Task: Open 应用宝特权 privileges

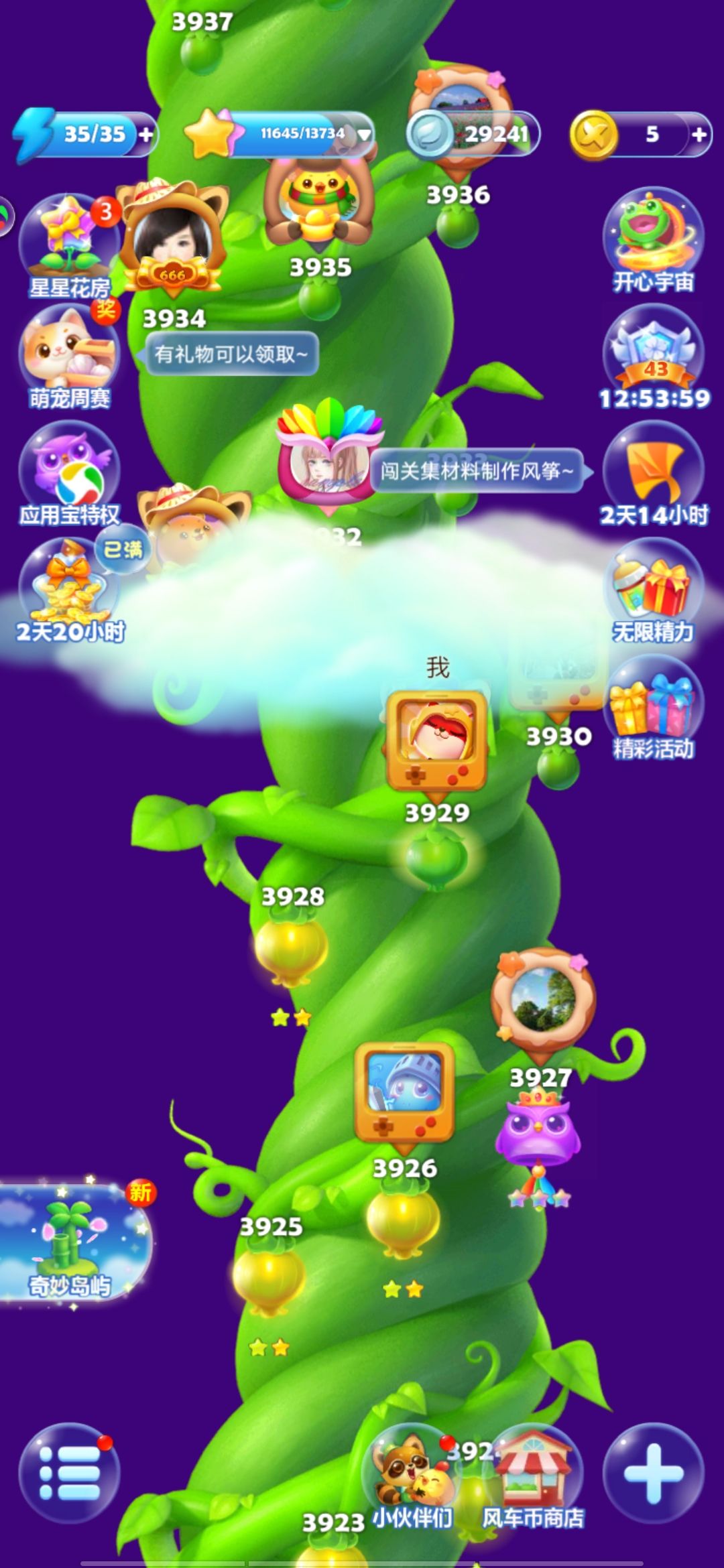Action: [69, 473]
